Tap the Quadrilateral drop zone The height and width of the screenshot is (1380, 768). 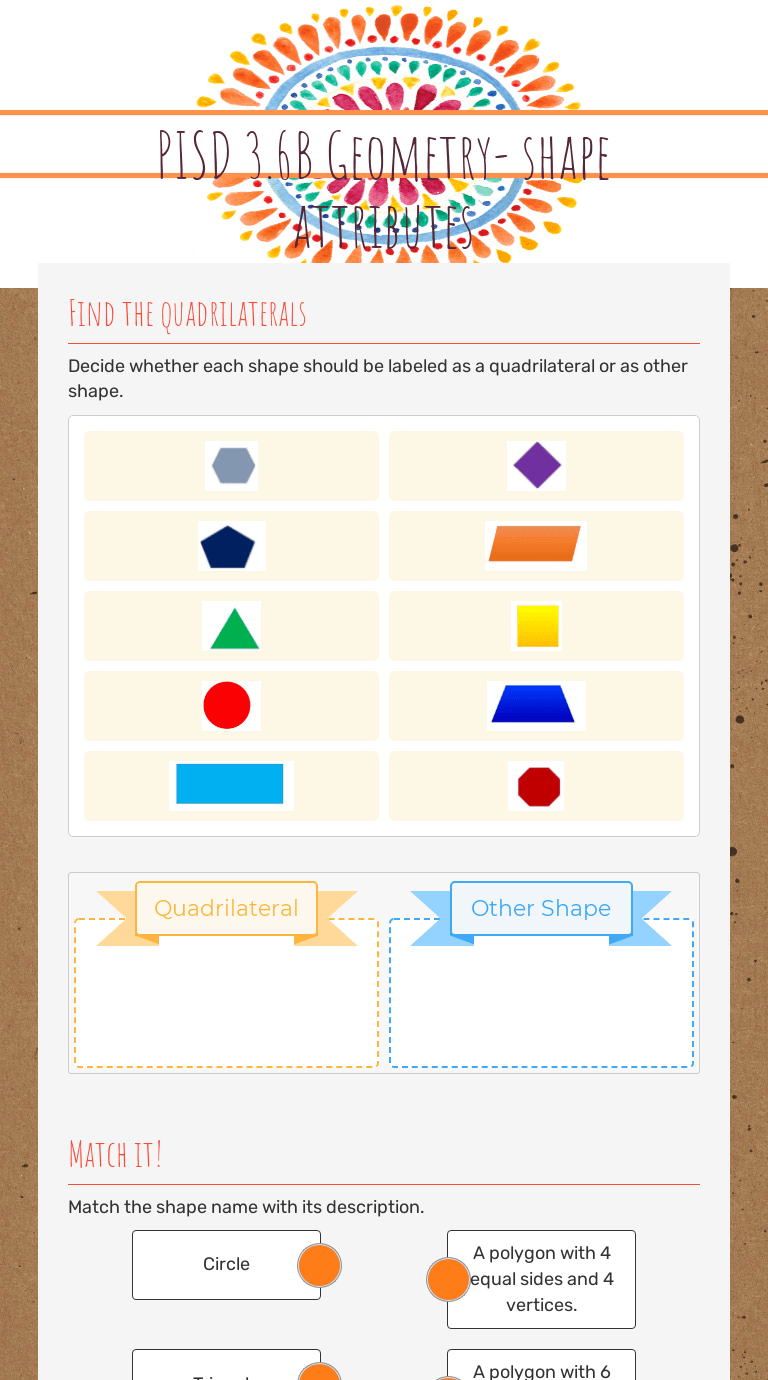pos(227,1005)
